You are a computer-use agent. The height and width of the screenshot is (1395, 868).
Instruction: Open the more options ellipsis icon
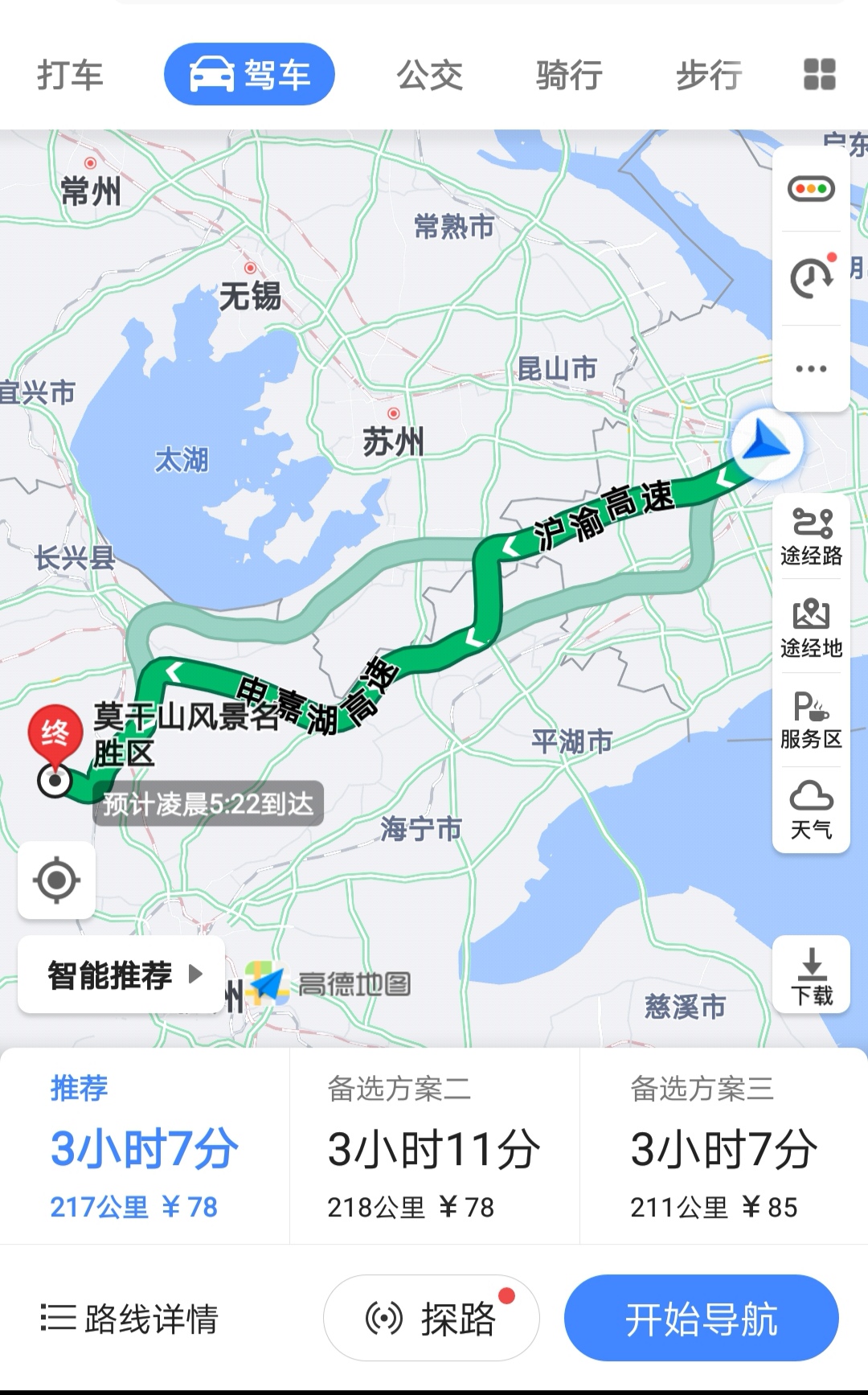pyautogui.click(x=811, y=367)
